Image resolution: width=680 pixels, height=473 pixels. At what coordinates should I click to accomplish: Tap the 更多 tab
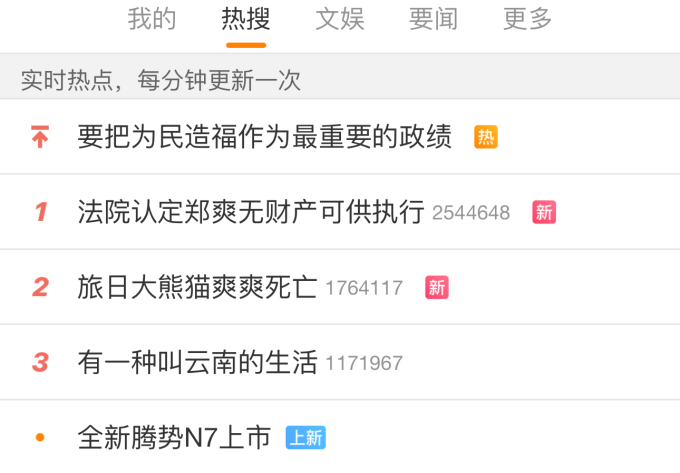click(528, 19)
